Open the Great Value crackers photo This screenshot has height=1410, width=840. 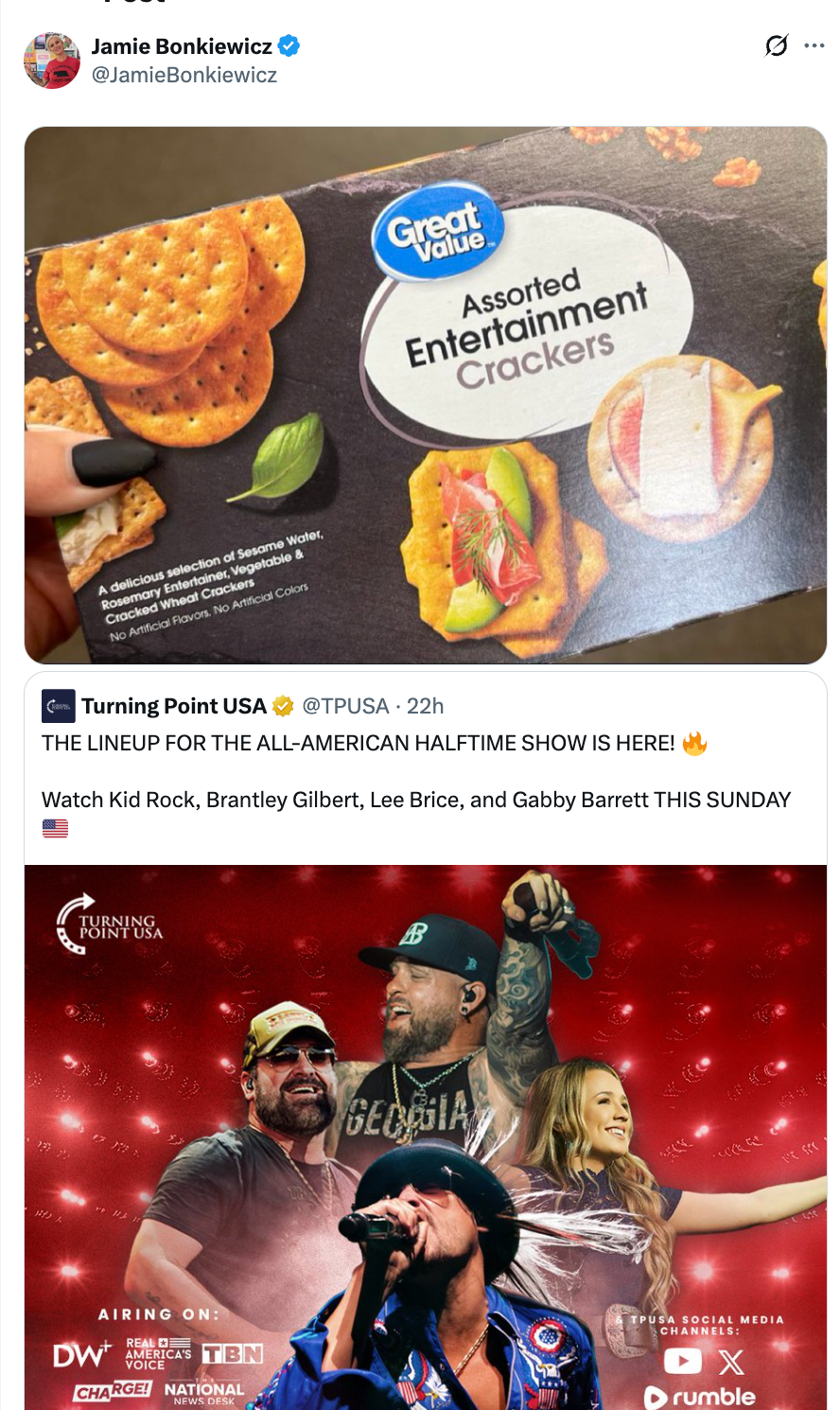pos(420,395)
